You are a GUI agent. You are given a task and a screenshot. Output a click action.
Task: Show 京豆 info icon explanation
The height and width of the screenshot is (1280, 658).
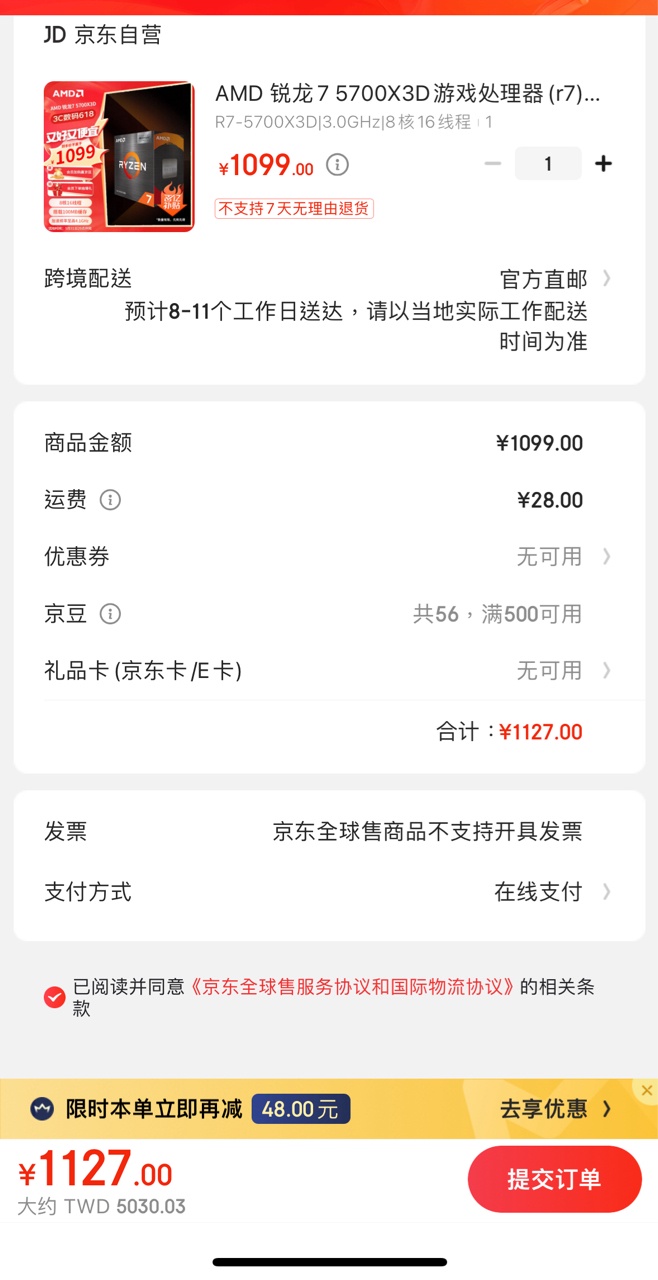[x=111, y=614]
